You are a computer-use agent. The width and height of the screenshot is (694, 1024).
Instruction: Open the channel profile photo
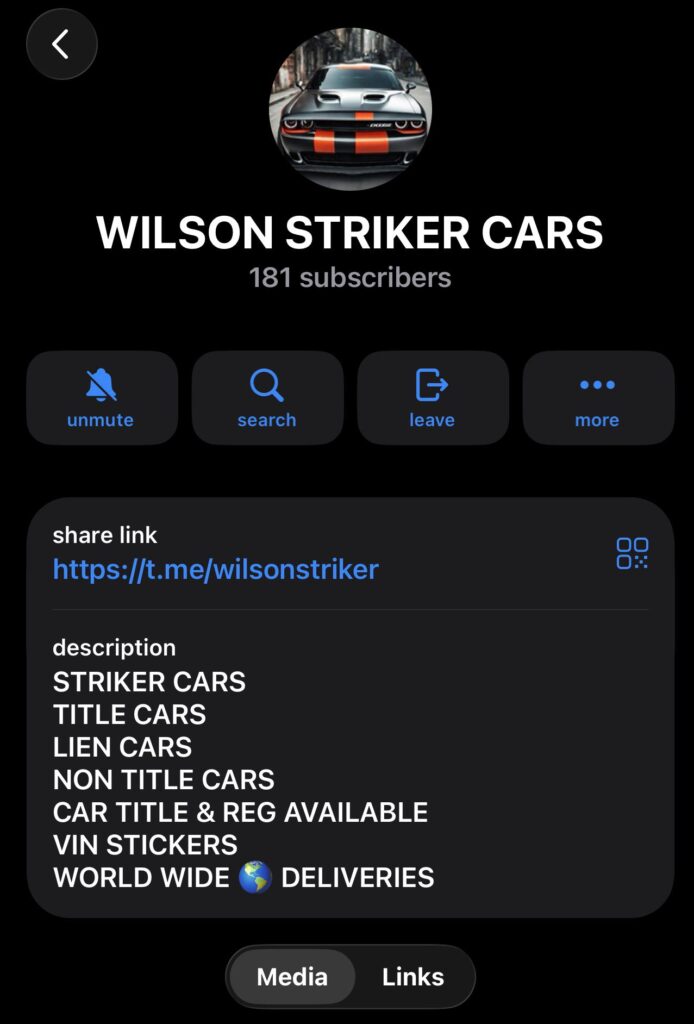point(350,110)
